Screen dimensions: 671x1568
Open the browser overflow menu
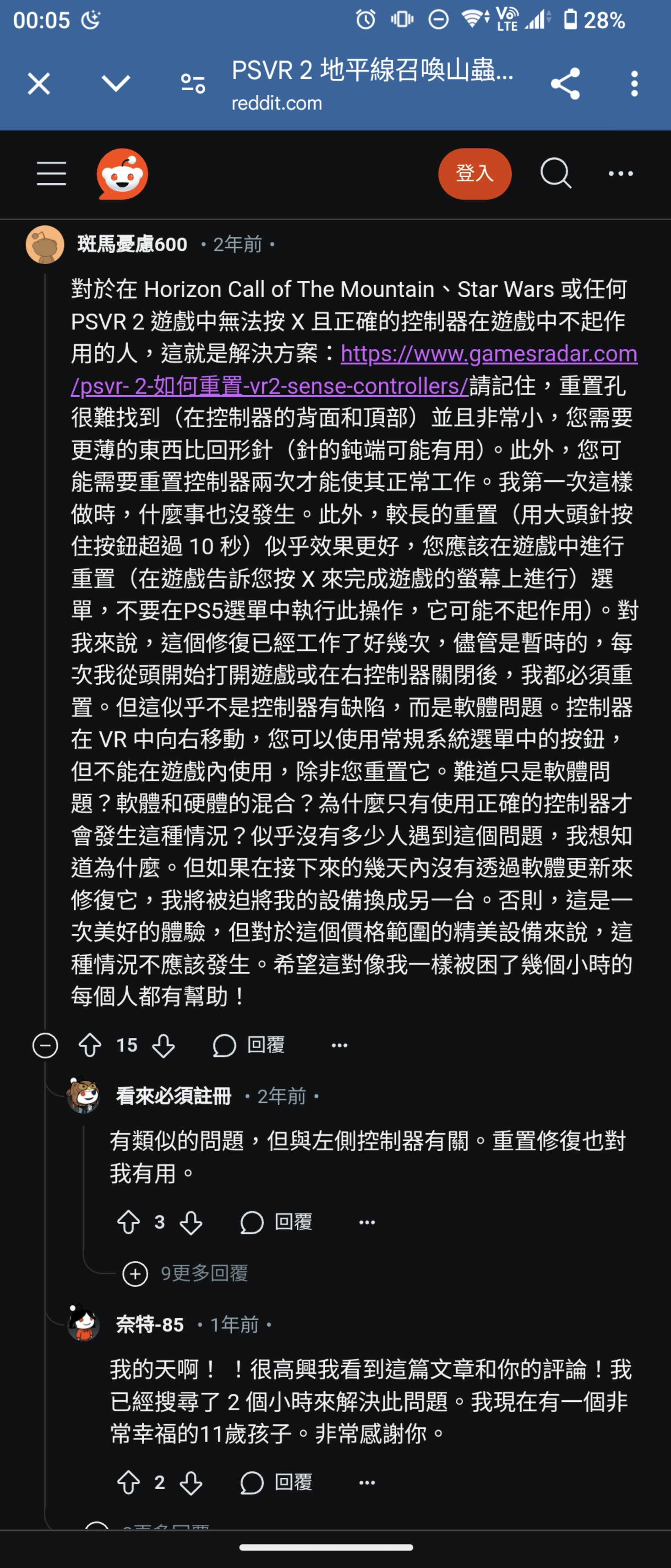click(635, 83)
